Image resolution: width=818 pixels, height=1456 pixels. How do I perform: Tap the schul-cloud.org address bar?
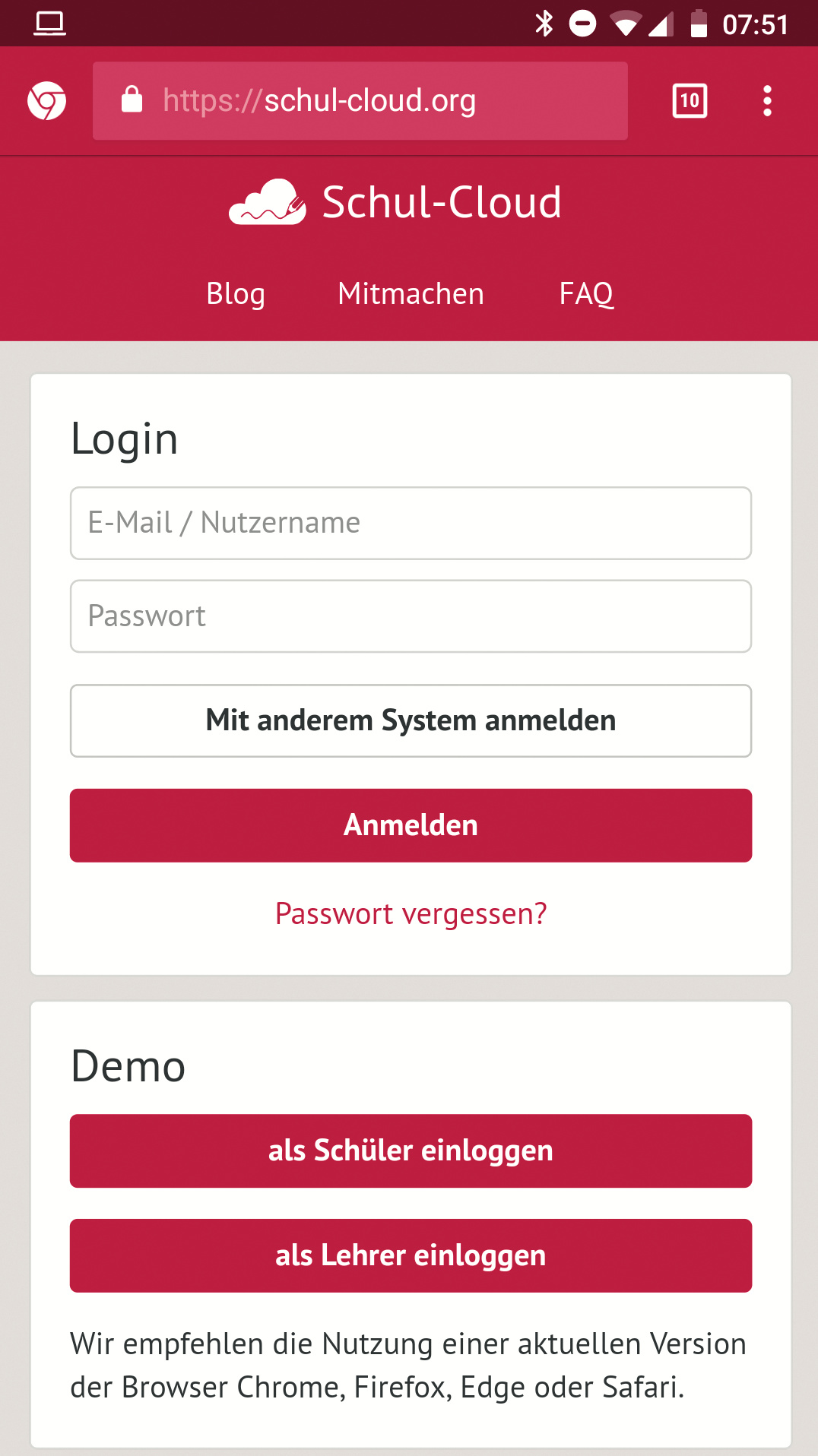pos(360,101)
